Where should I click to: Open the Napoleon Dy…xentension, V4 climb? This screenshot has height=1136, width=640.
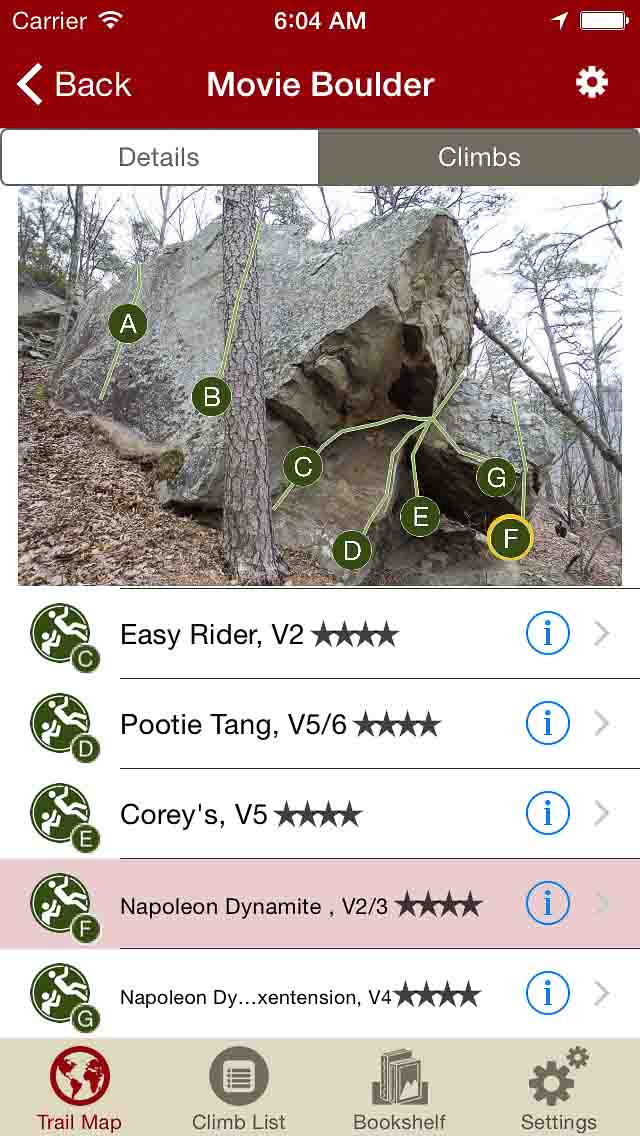click(300, 996)
